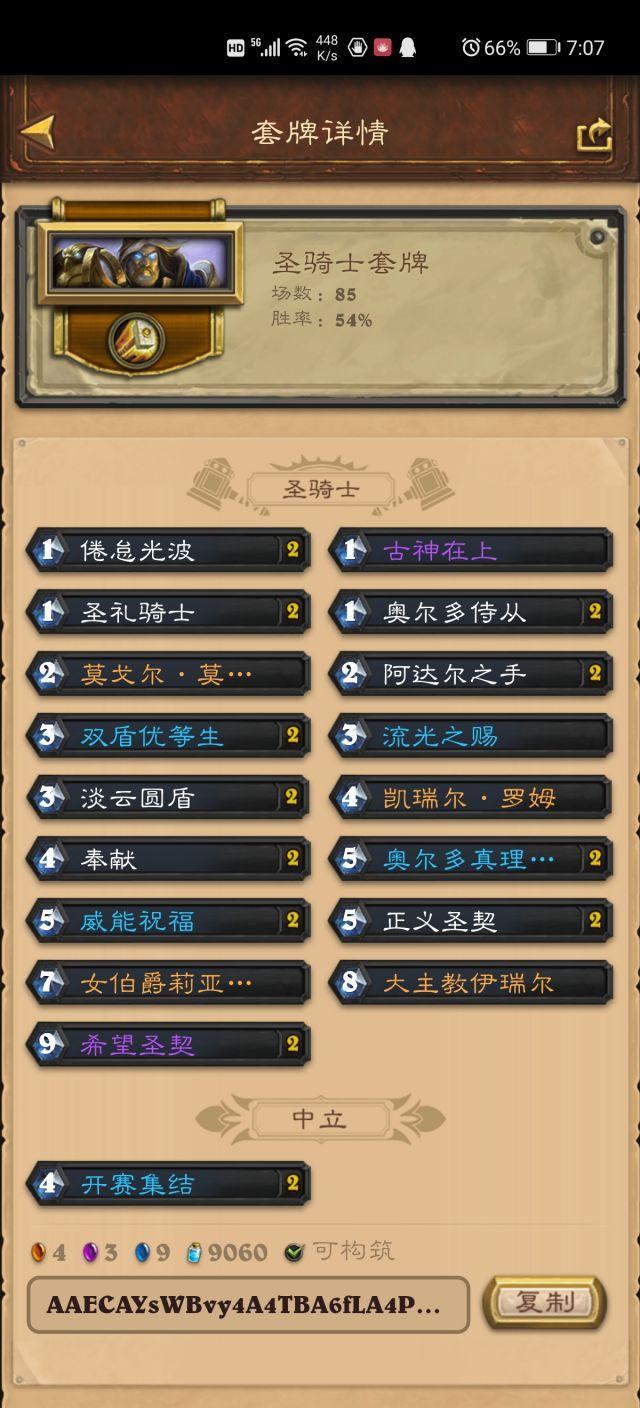Go back using the yellow arrow
The width and height of the screenshot is (640, 1408).
pos(37,132)
